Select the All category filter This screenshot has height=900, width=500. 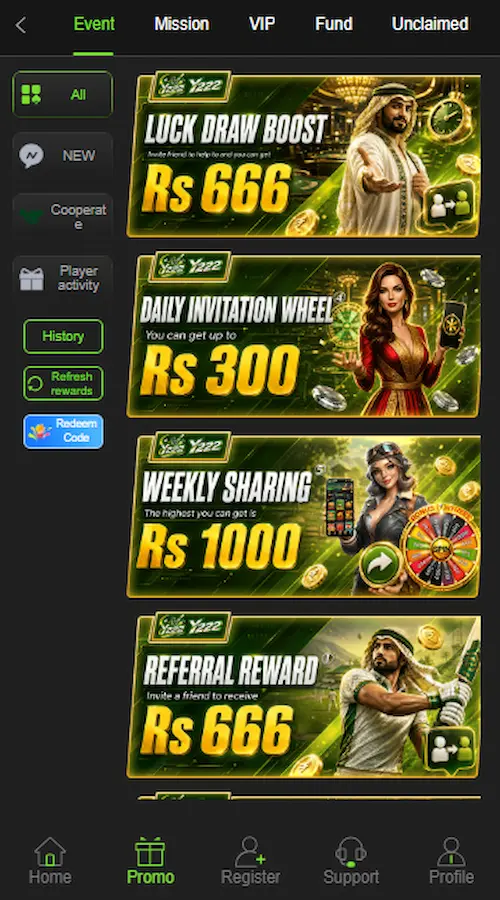pos(63,94)
